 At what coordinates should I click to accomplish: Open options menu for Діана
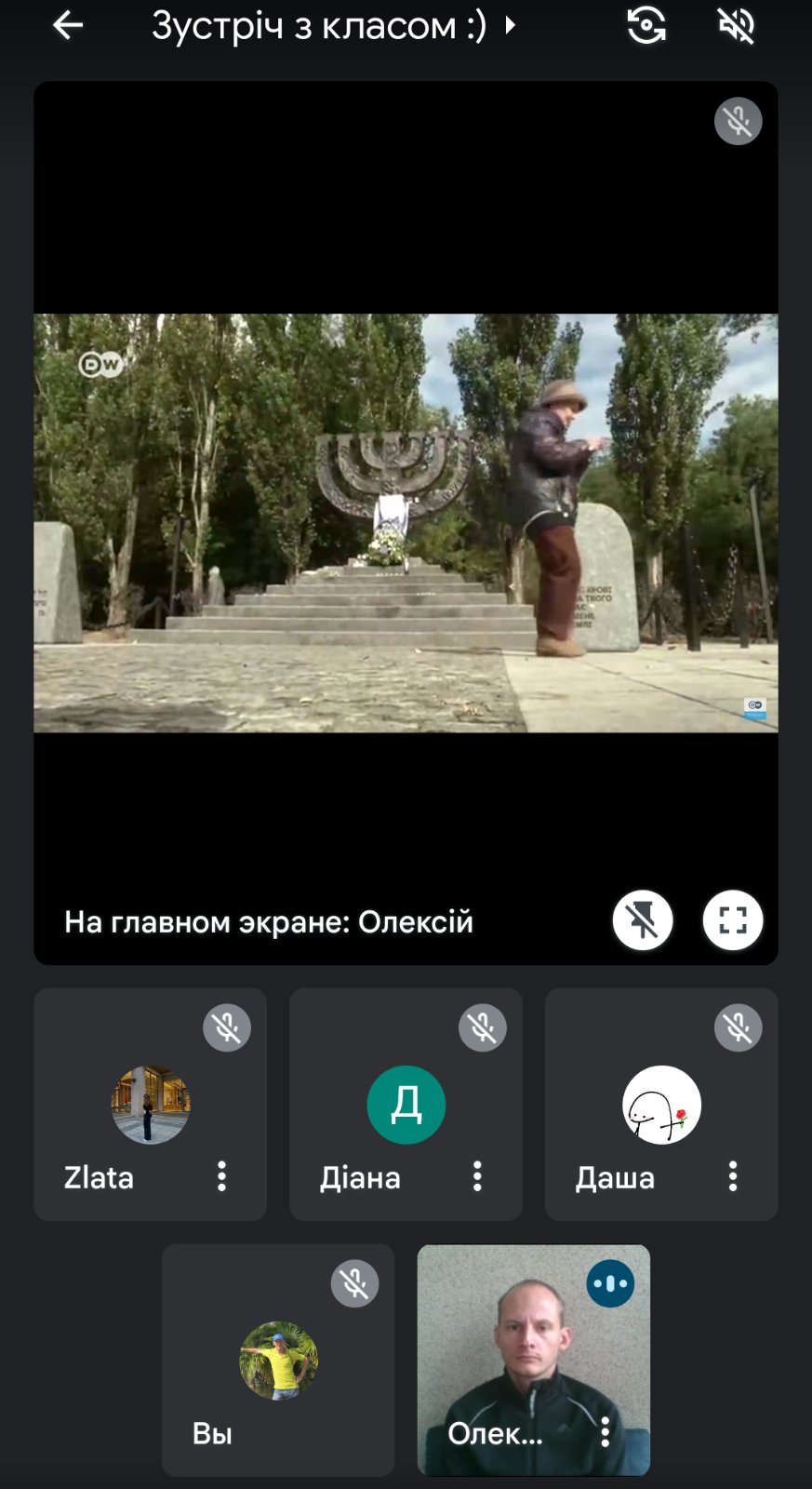point(477,1176)
